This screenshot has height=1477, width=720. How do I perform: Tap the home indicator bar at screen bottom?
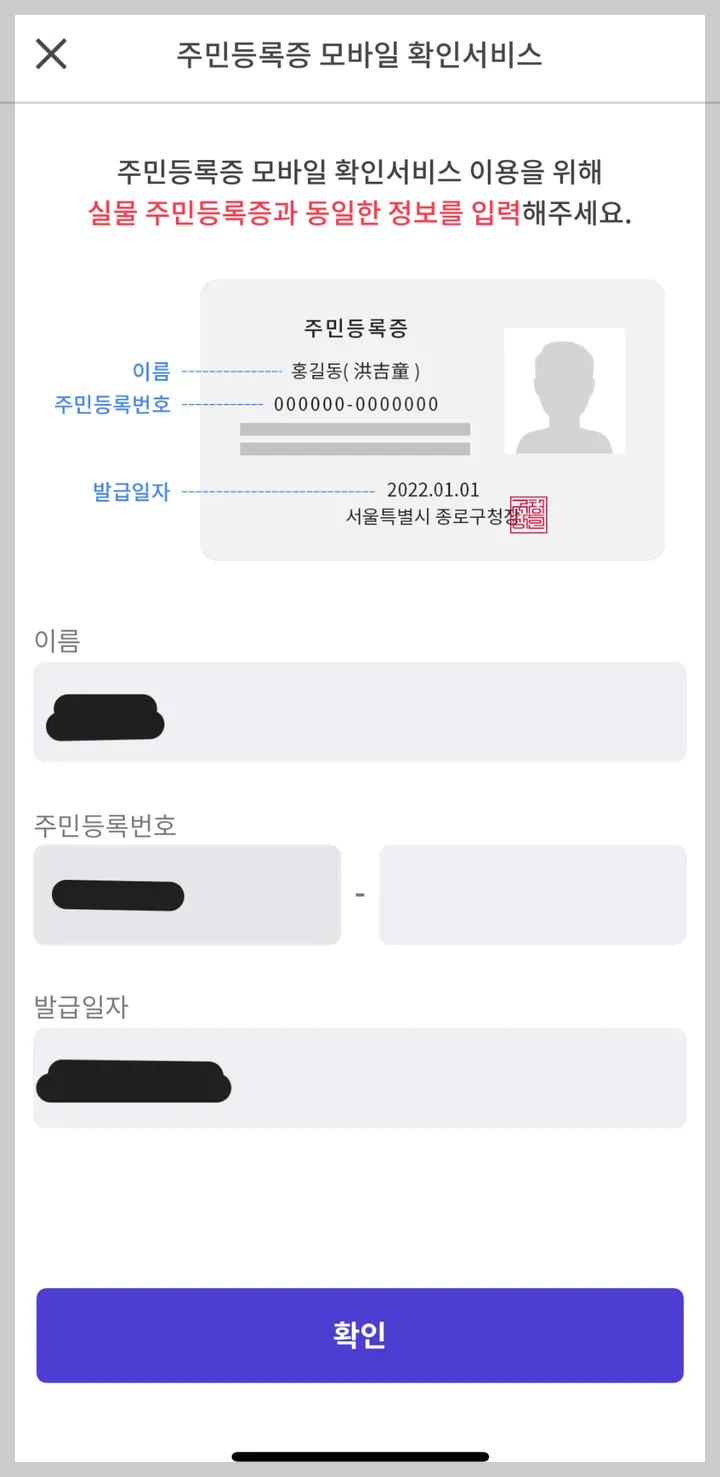(360, 1454)
